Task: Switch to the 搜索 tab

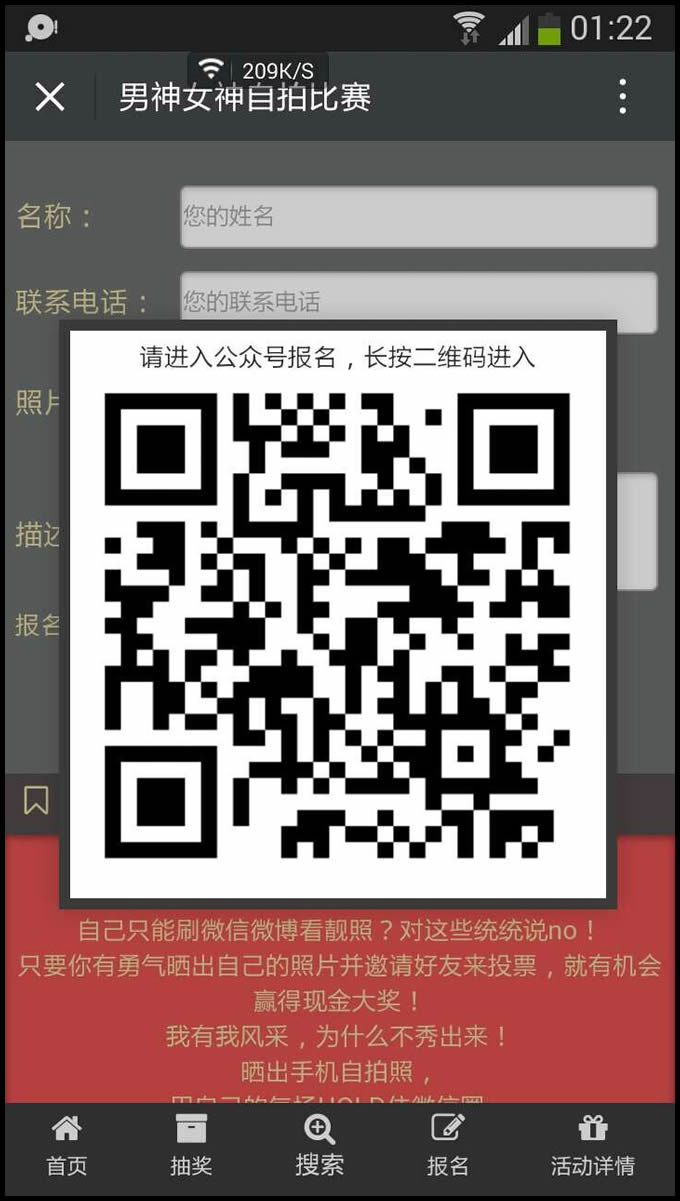Action: point(319,1146)
